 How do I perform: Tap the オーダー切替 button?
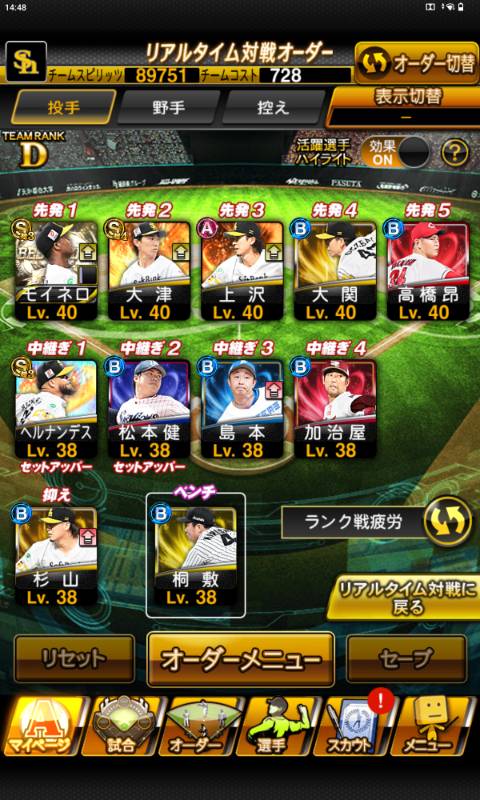pos(417,63)
